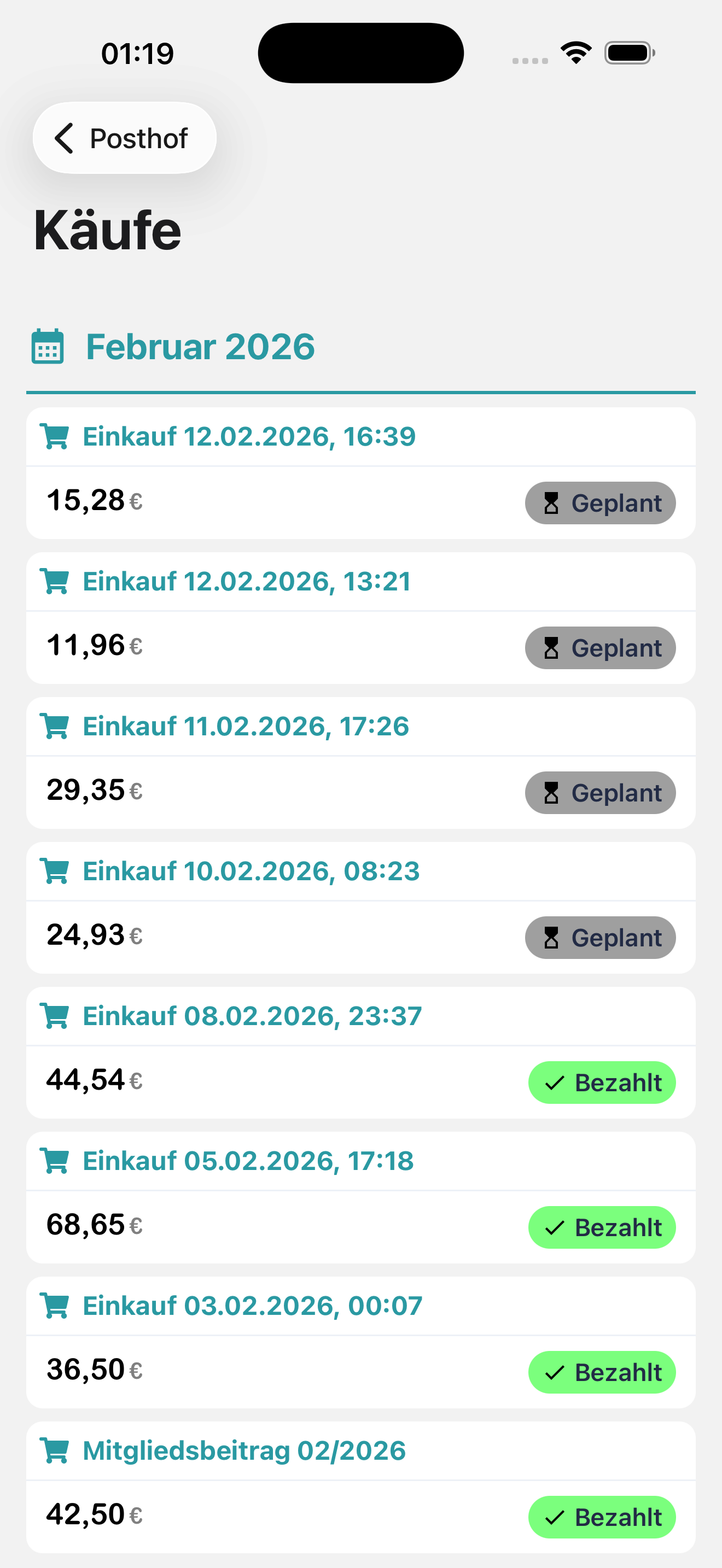Go back to Posthof
This screenshot has height=1568, width=722.
pos(124,138)
